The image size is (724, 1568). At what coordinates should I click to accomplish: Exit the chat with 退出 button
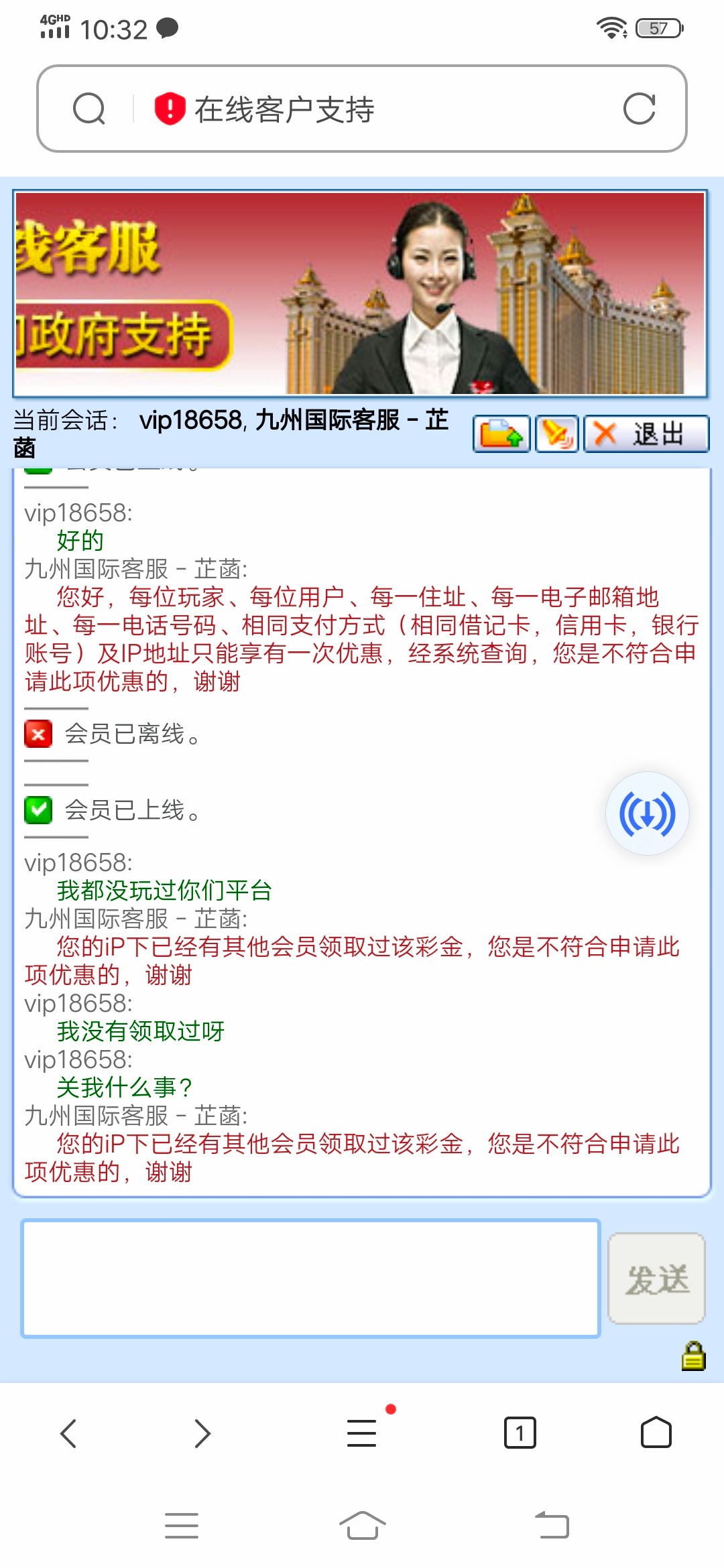[646, 434]
